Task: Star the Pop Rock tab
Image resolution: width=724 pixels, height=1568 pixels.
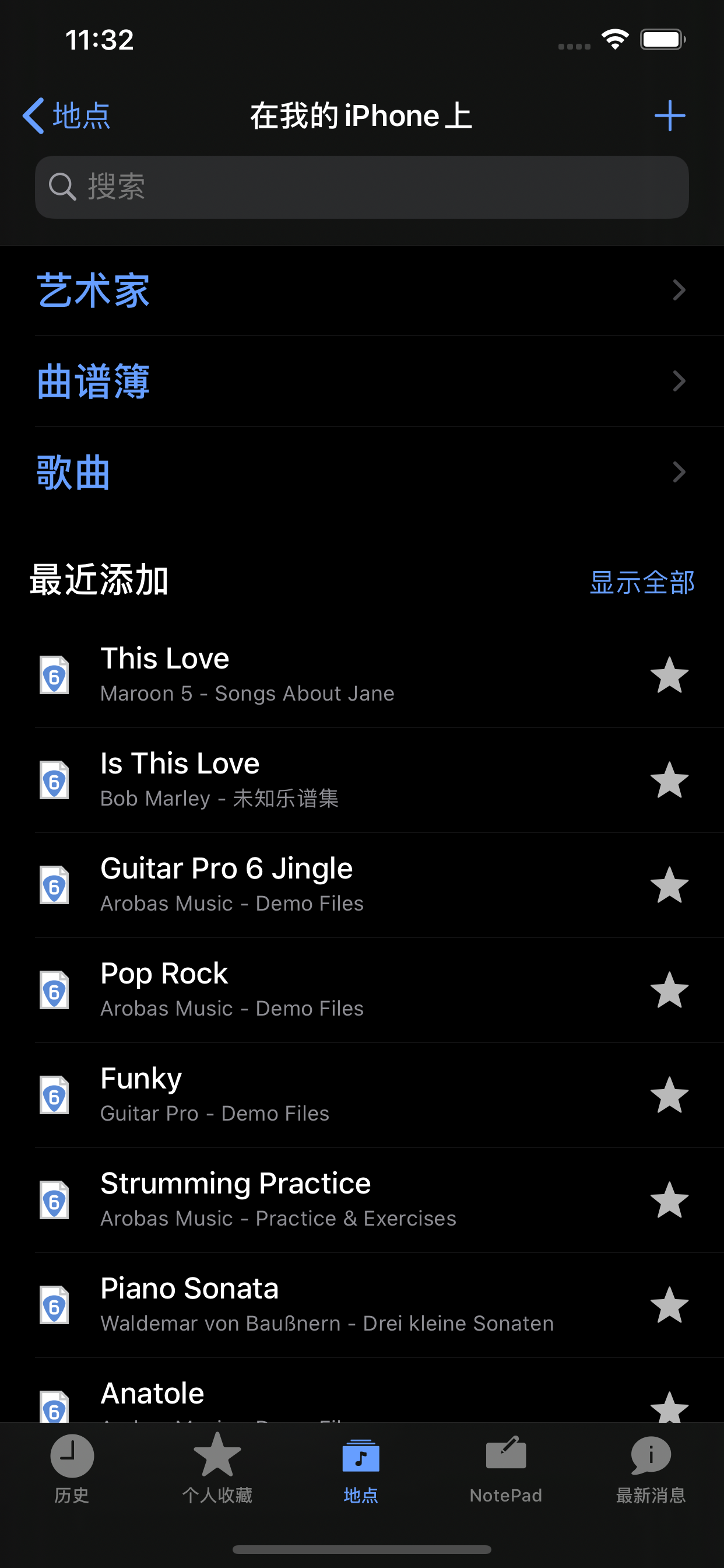Action: 669,990
